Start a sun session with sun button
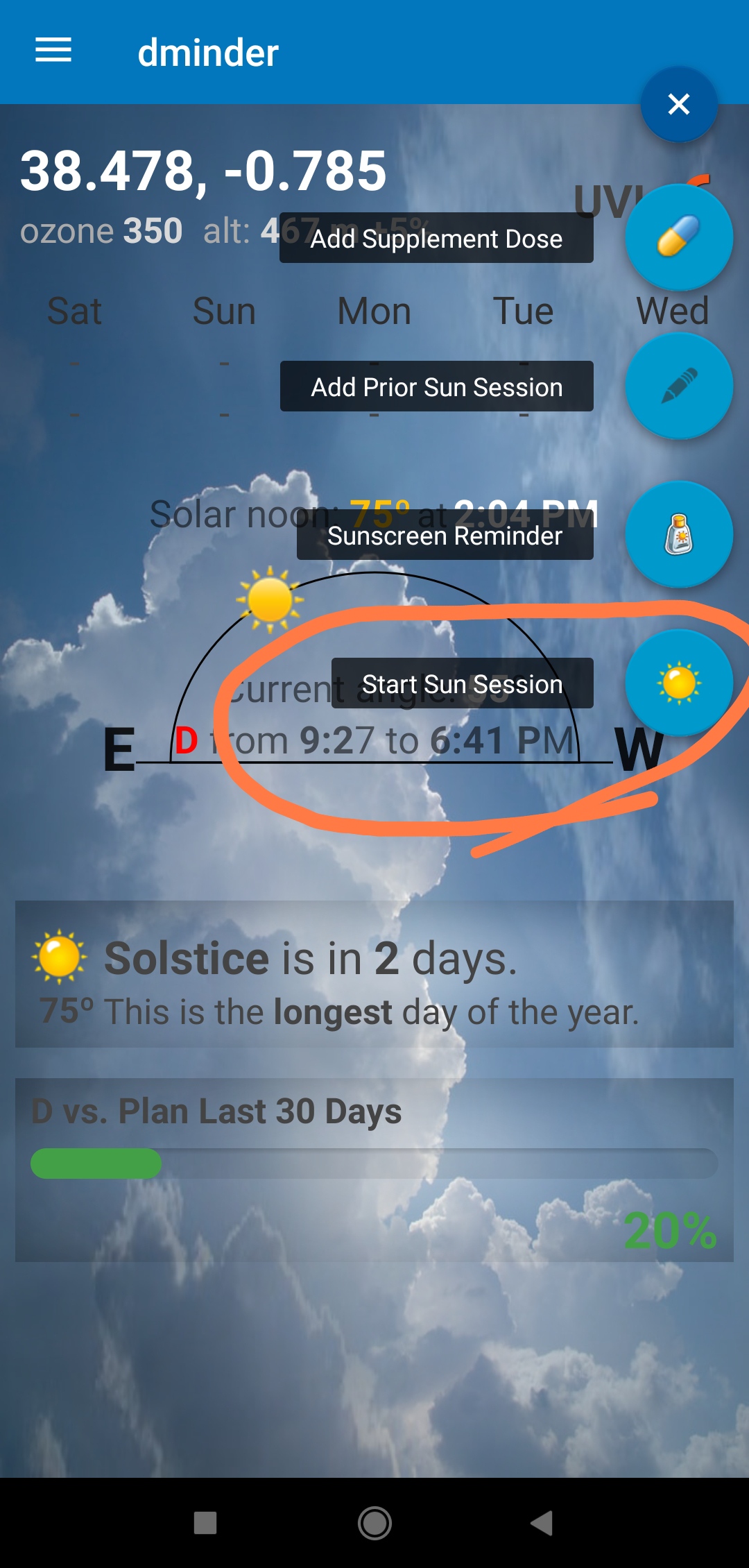Viewport: 749px width, 1568px height. (x=678, y=683)
